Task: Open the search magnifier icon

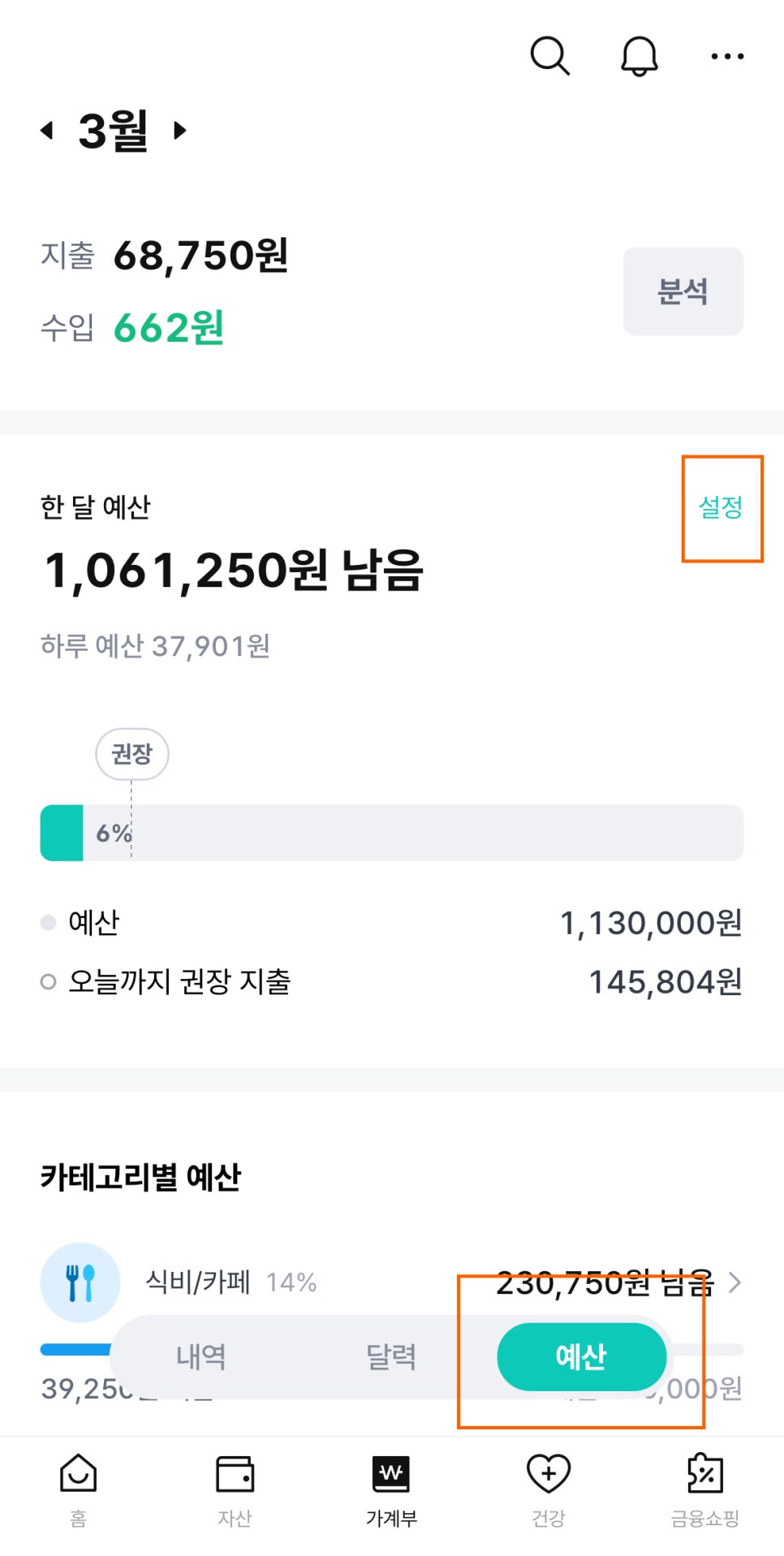Action: click(549, 56)
